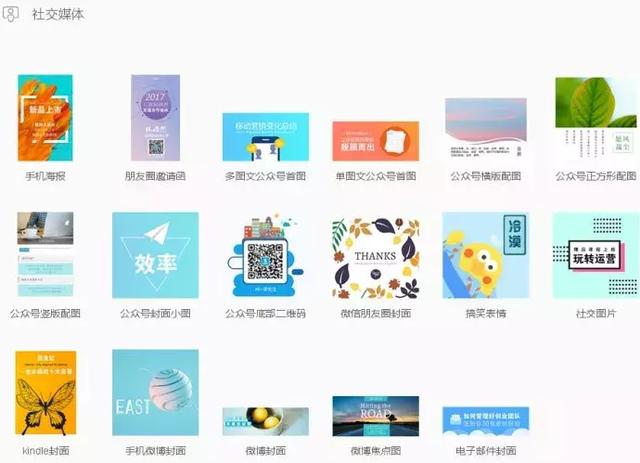
Task: Open the 手机海报 template
Action: [x=46, y=118]
